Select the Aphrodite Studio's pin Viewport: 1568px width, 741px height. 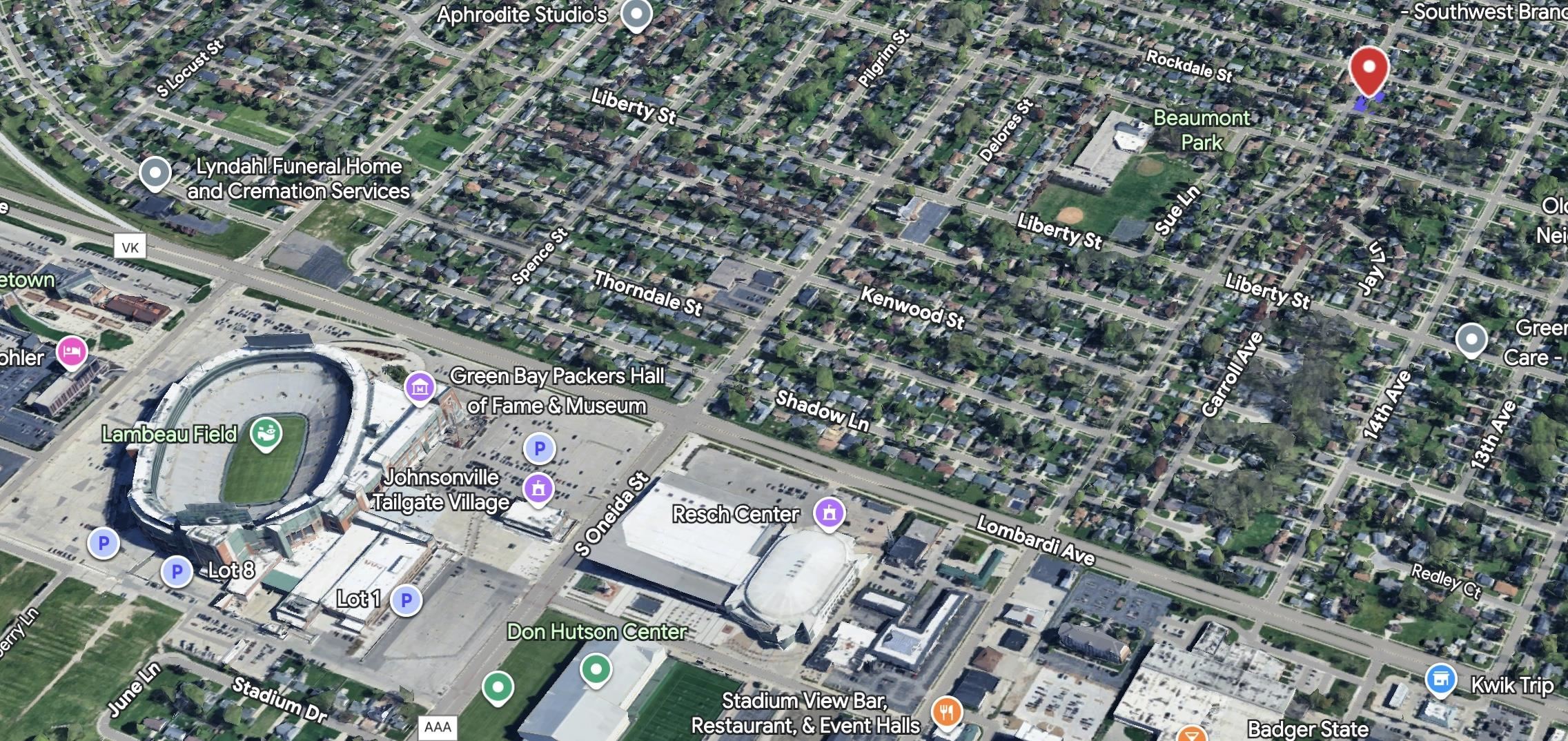pyautogui.click(x=636, y=14)
